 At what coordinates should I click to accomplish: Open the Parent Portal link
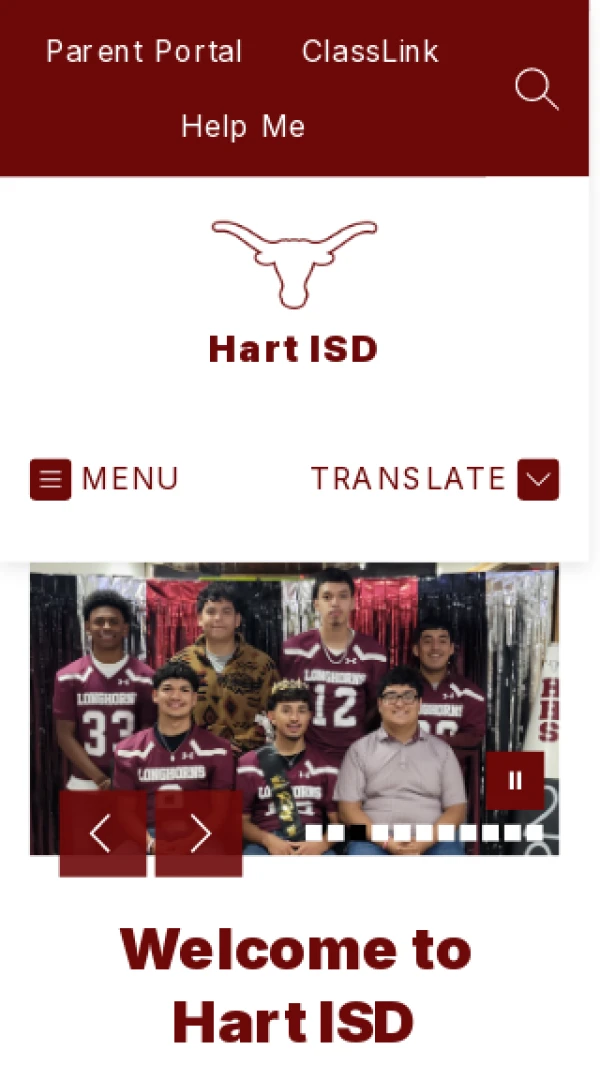tap(144, 52)
